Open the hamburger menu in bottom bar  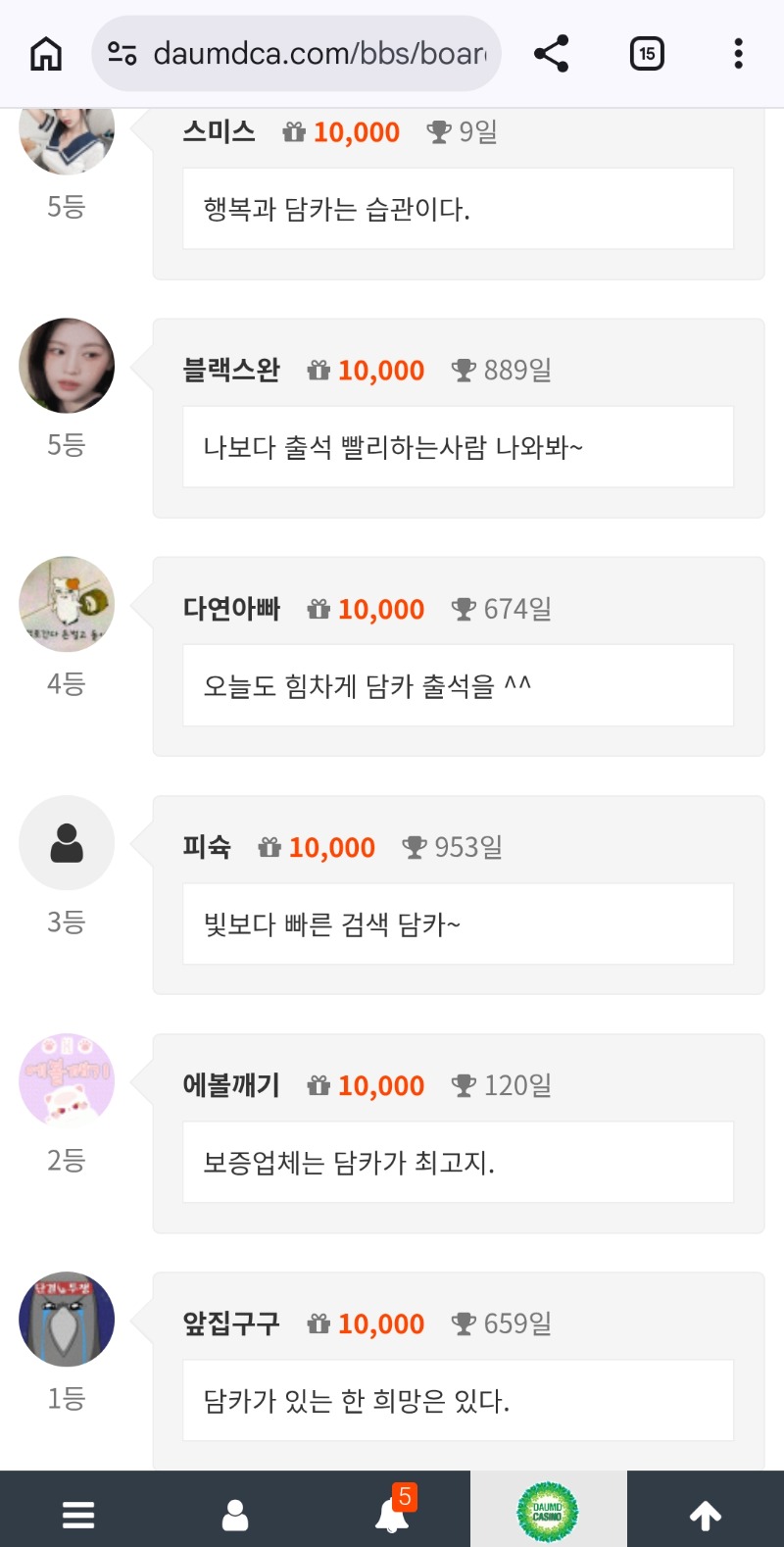[78, 1515]
